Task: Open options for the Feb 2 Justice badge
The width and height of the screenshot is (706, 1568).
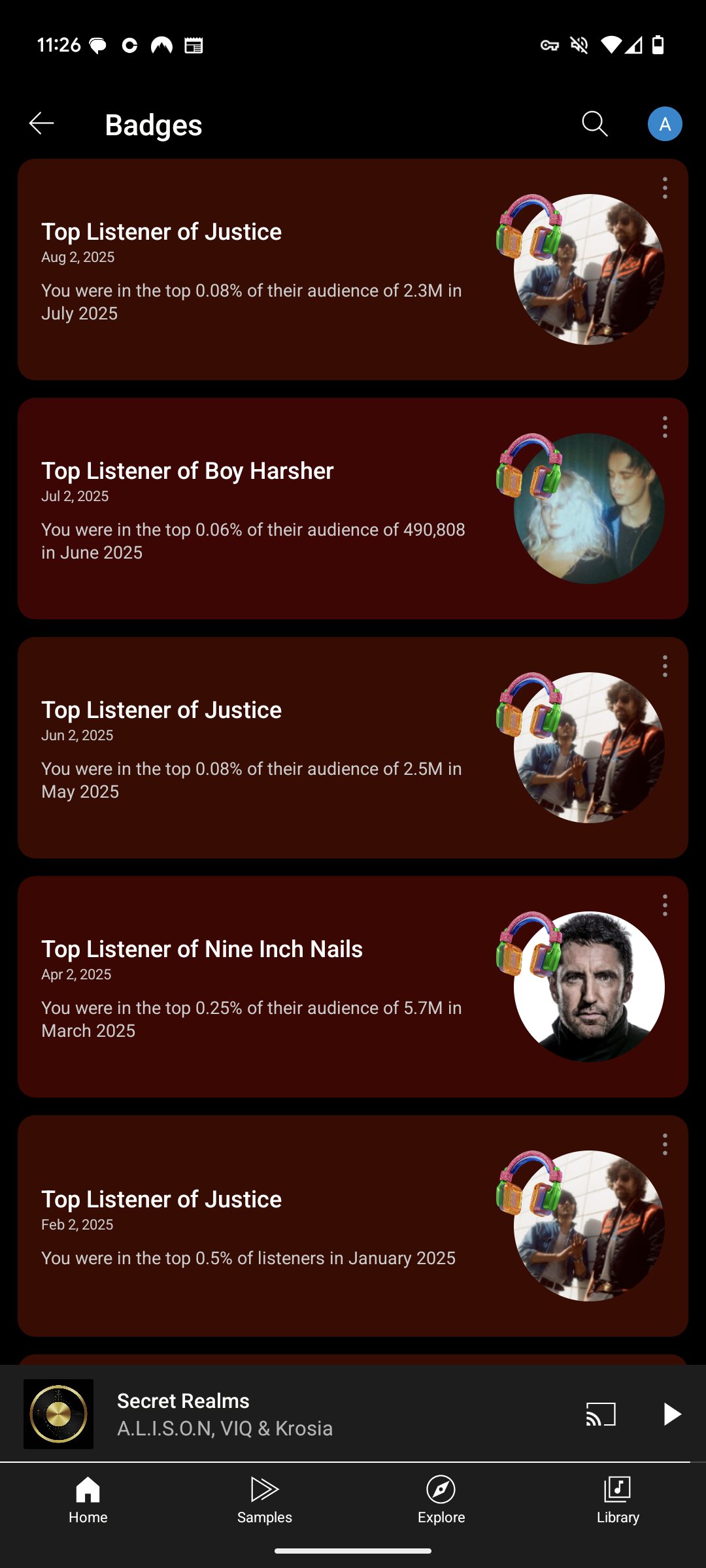Action: [x=664, y=1145]
